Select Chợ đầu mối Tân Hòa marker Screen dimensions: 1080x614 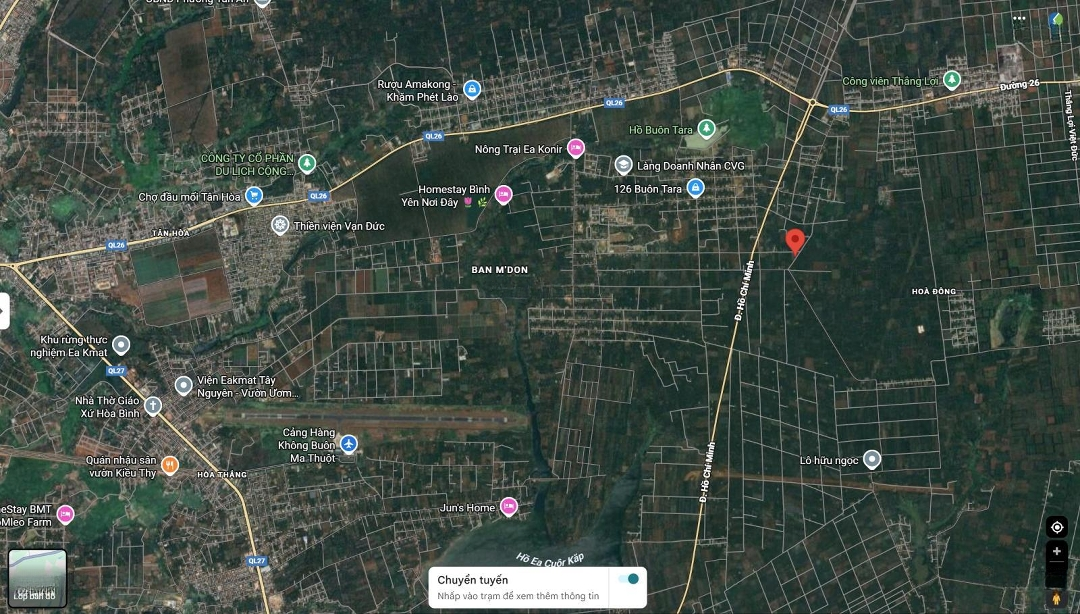point(254,196)
